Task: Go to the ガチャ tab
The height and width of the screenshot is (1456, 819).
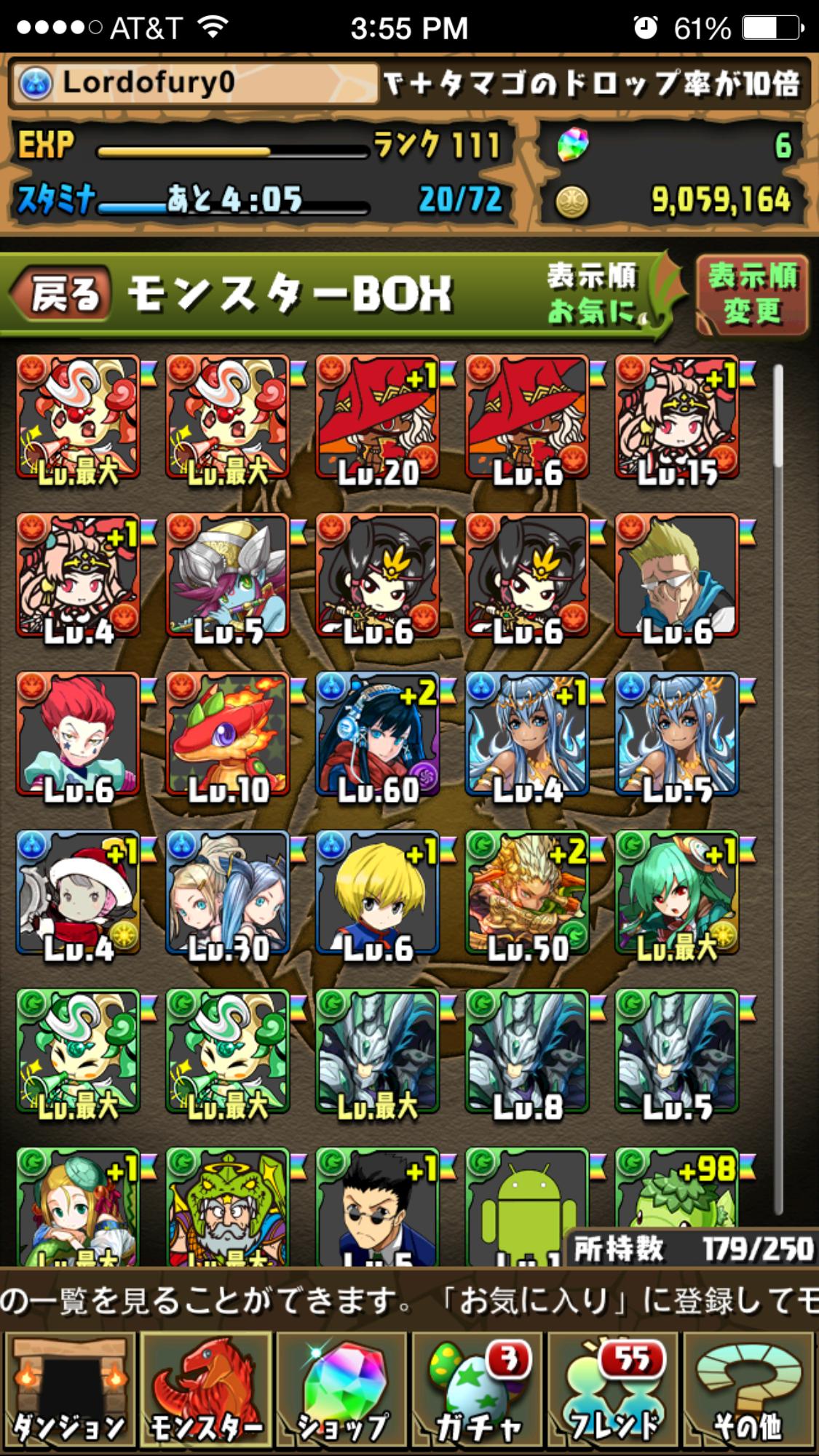Action: pos(478,1391)
